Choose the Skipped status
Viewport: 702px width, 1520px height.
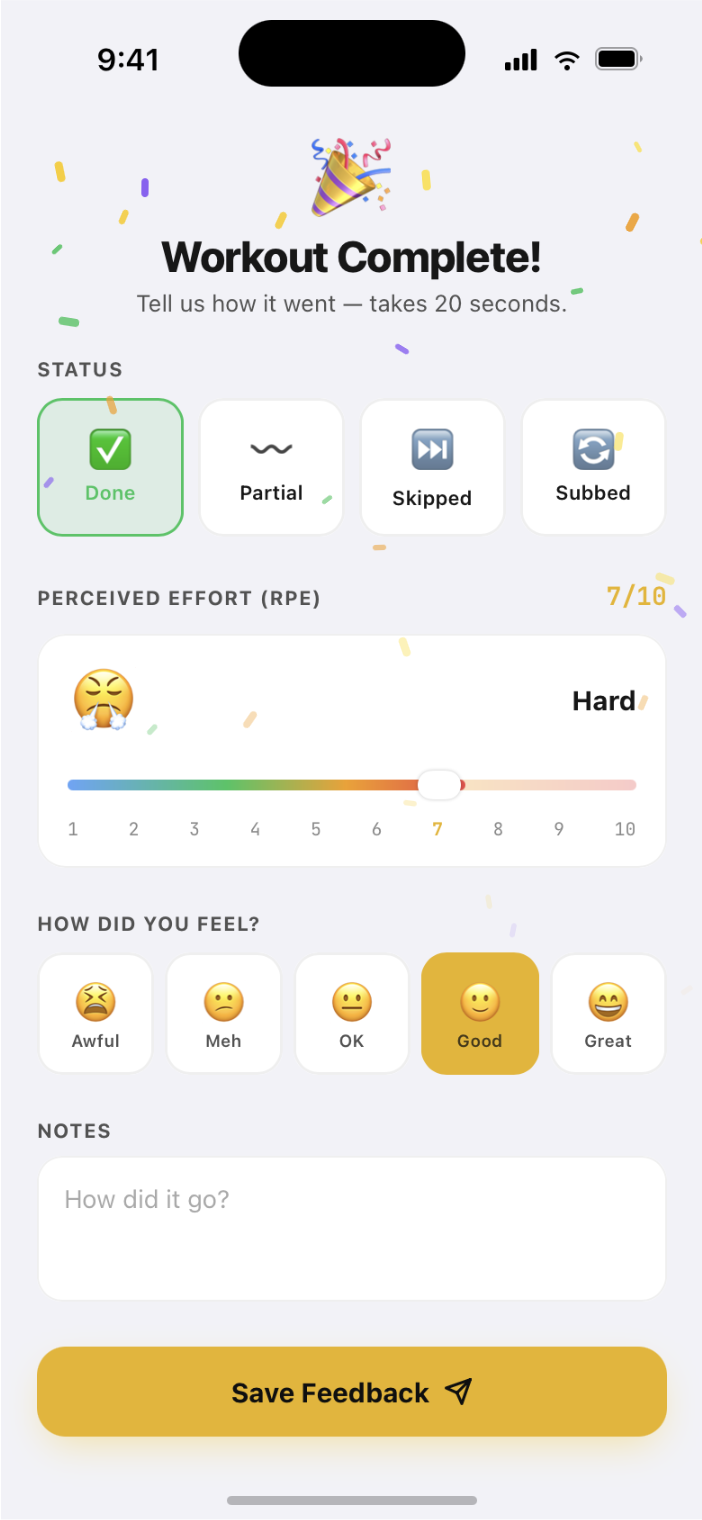(432, 467)
